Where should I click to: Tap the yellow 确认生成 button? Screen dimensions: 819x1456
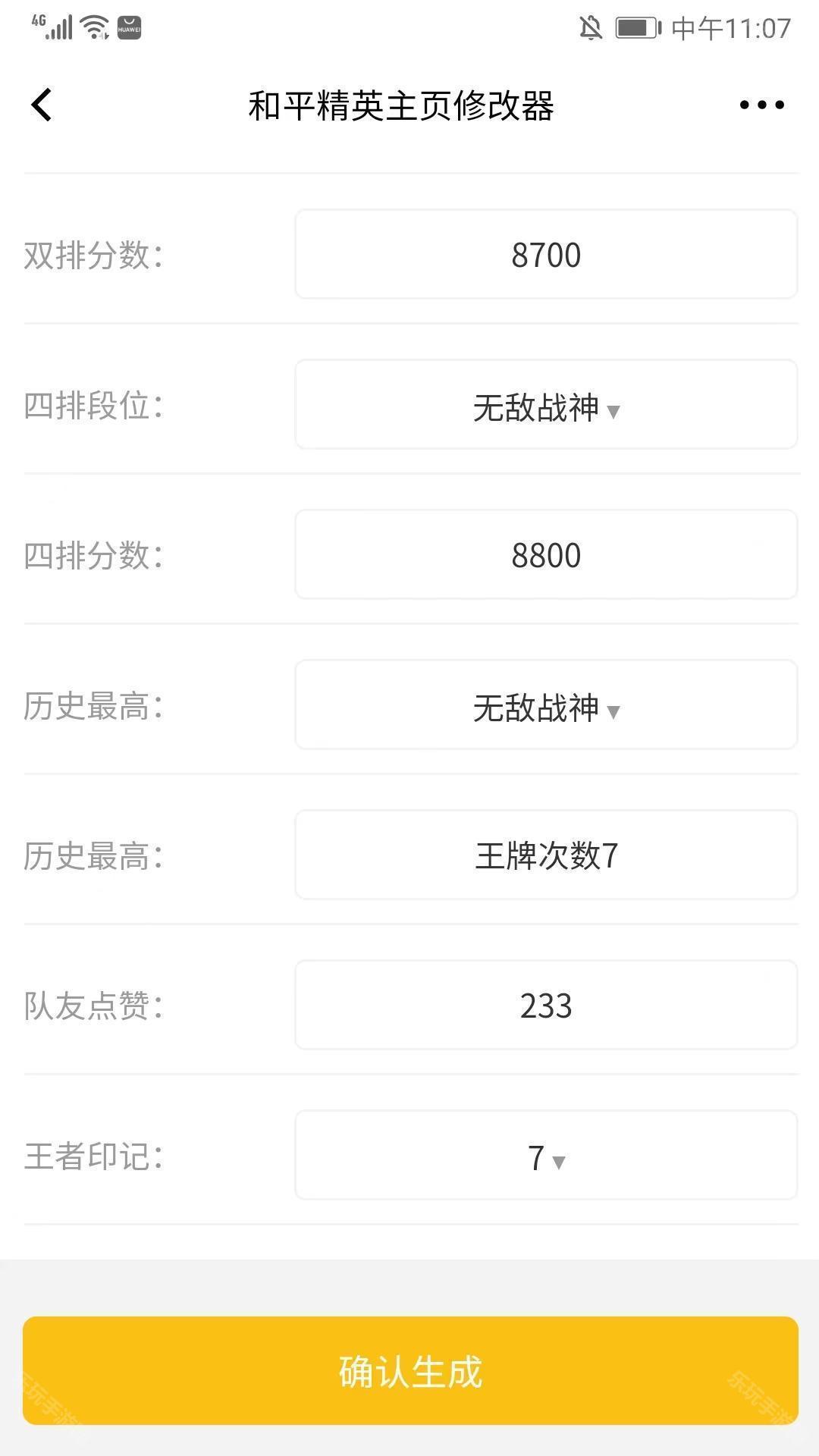pyautogui.click(x=410, y=1371)
